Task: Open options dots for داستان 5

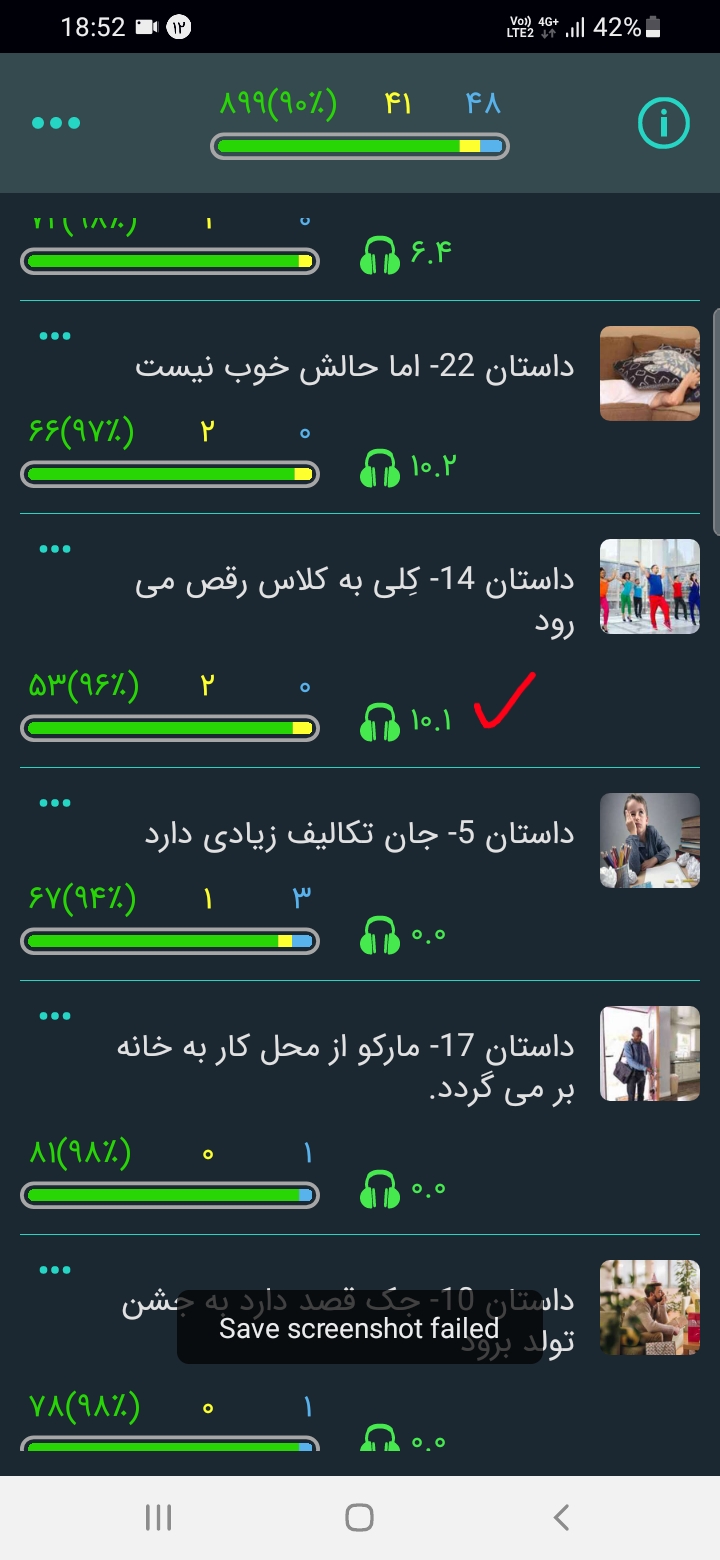Action: 55,803
